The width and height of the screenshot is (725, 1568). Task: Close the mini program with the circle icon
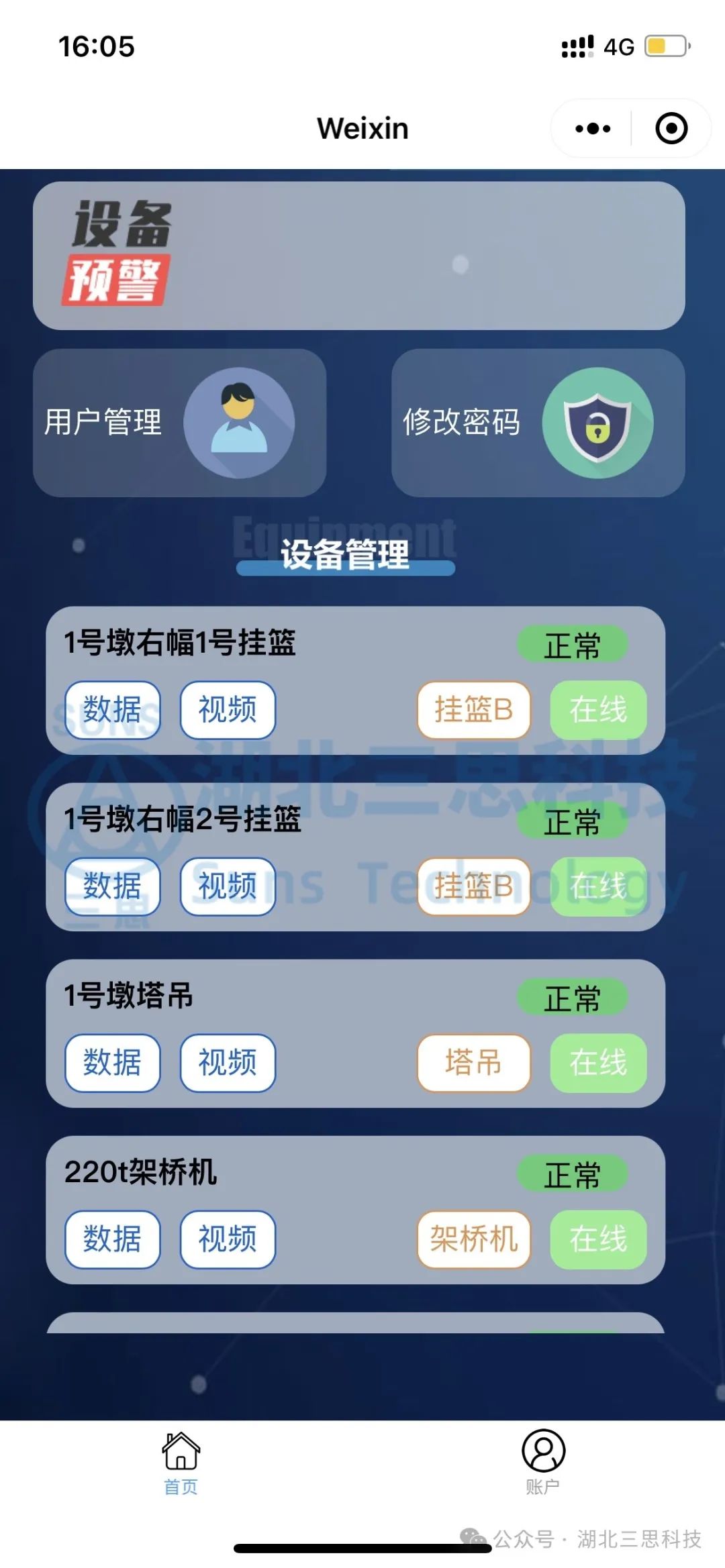(671, 128)
